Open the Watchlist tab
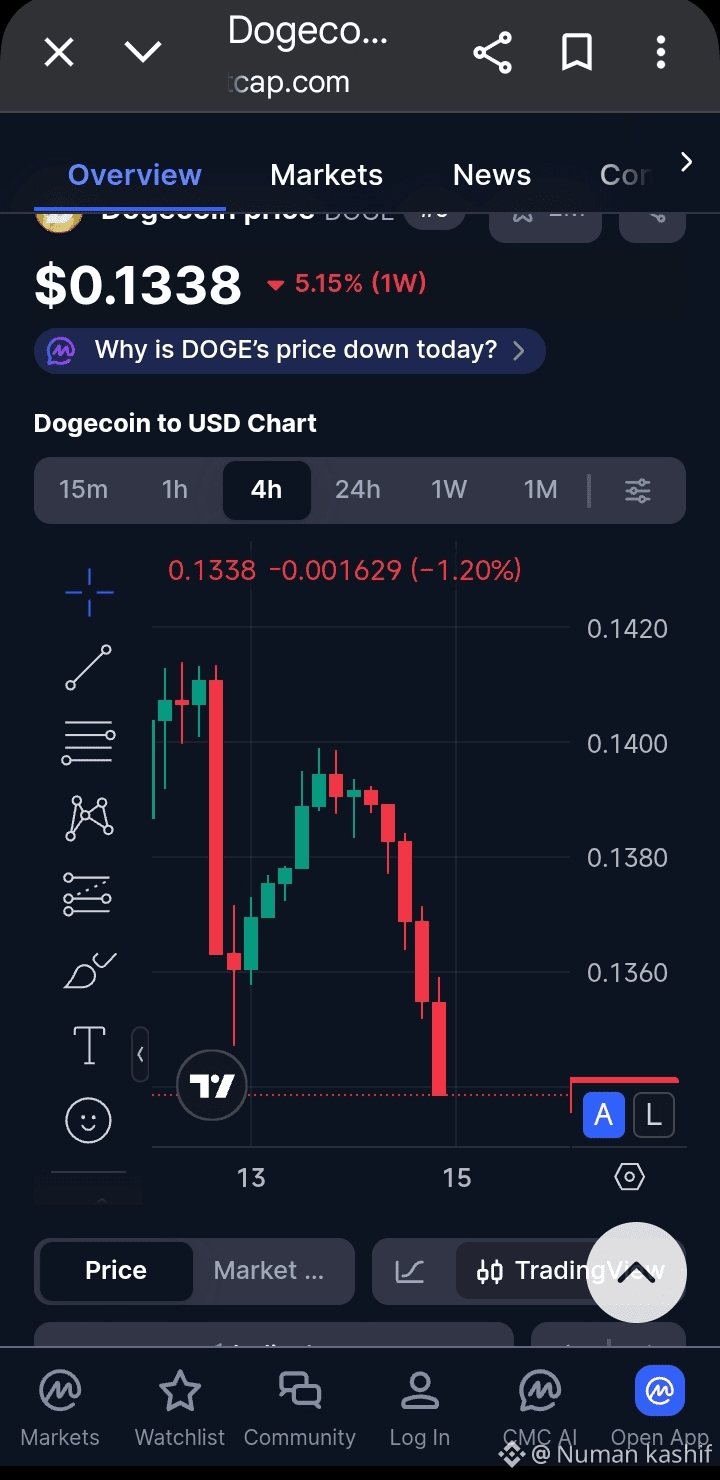 point(180,1410)
